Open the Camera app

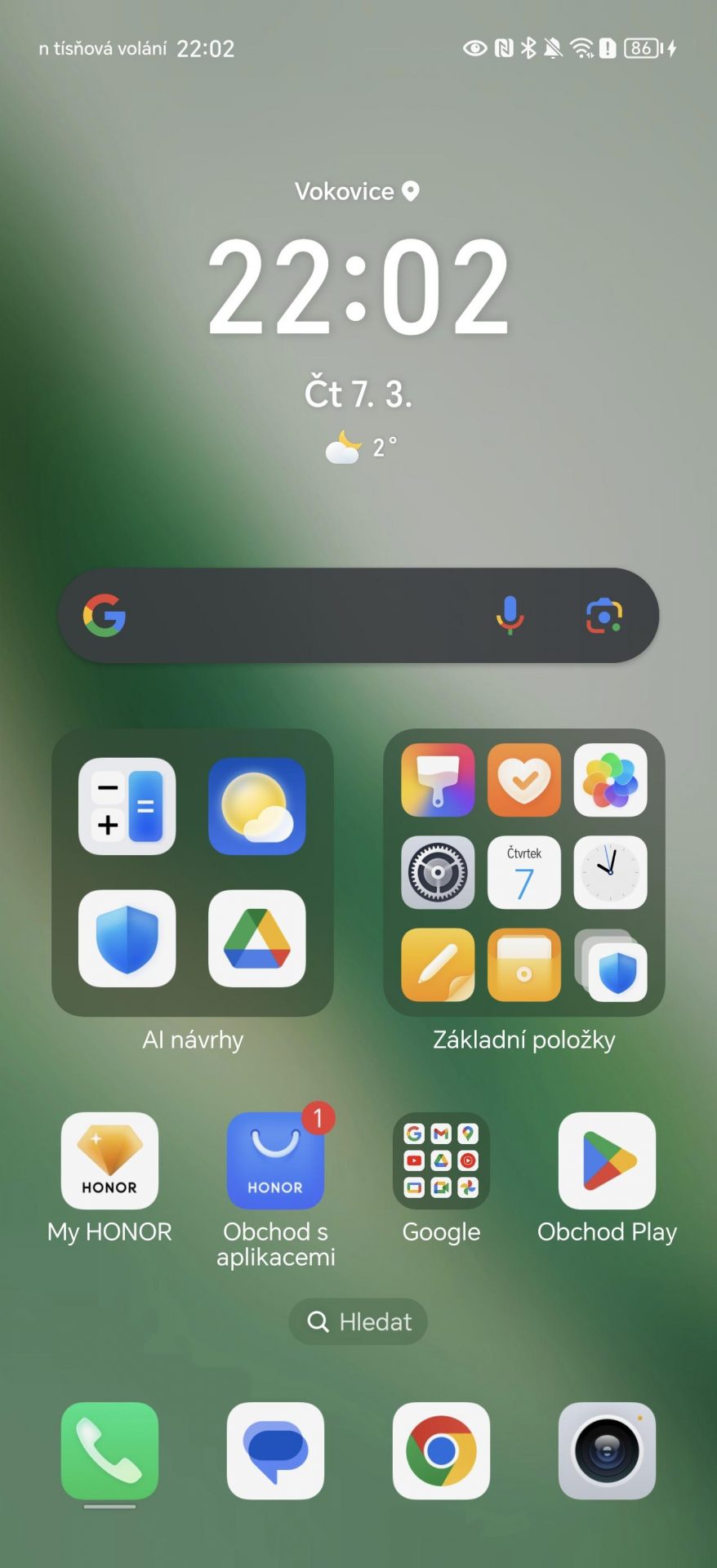point(607,1450)
